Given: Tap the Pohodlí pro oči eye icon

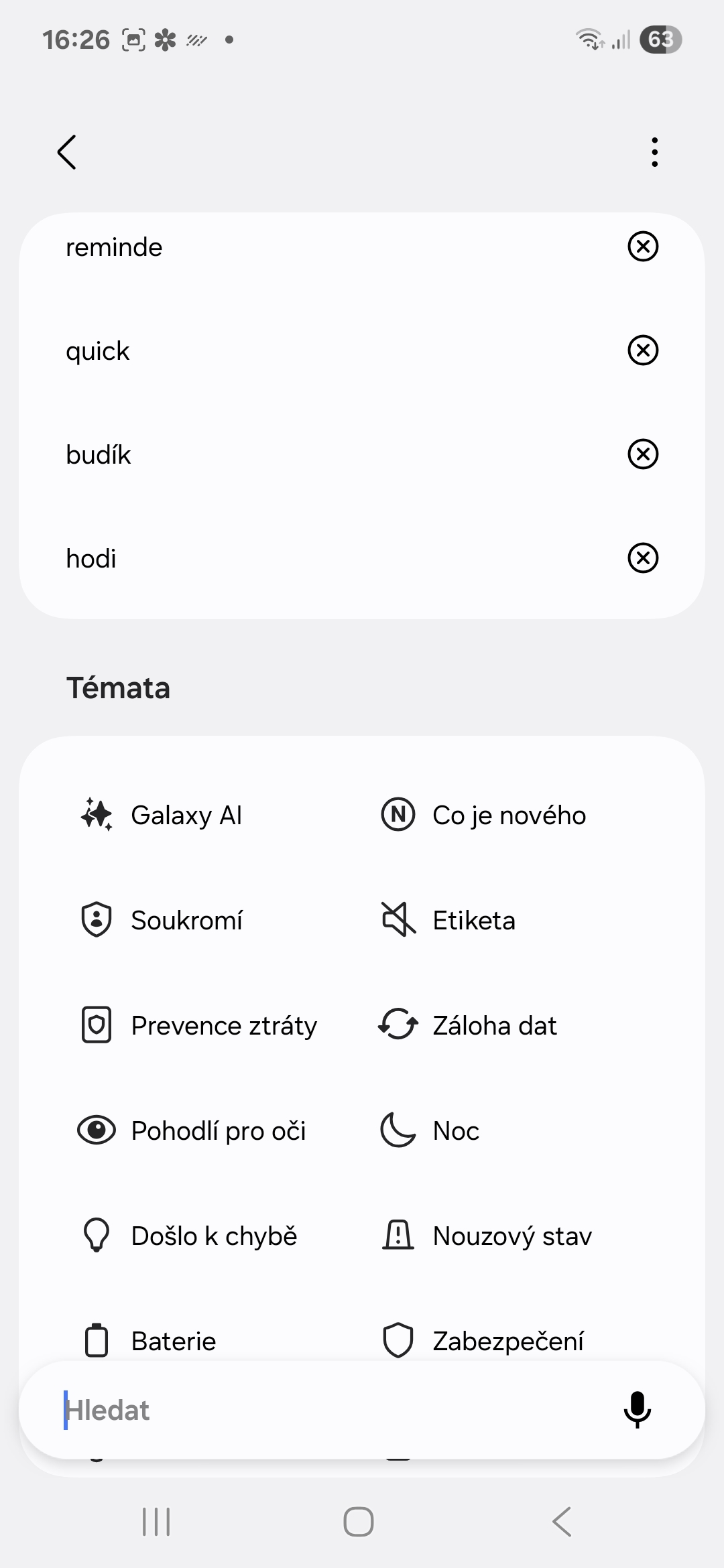Looking at the screenshot, I should coord(97,1130).
